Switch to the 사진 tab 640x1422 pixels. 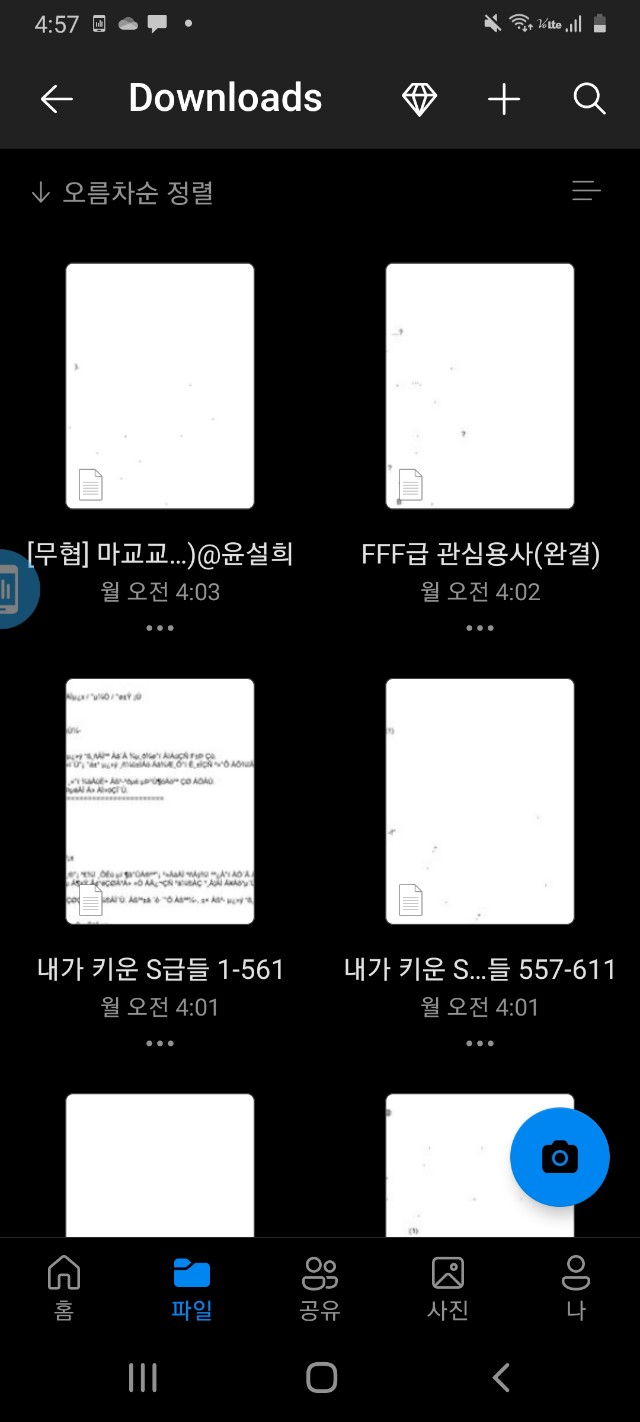[448, 1288]
